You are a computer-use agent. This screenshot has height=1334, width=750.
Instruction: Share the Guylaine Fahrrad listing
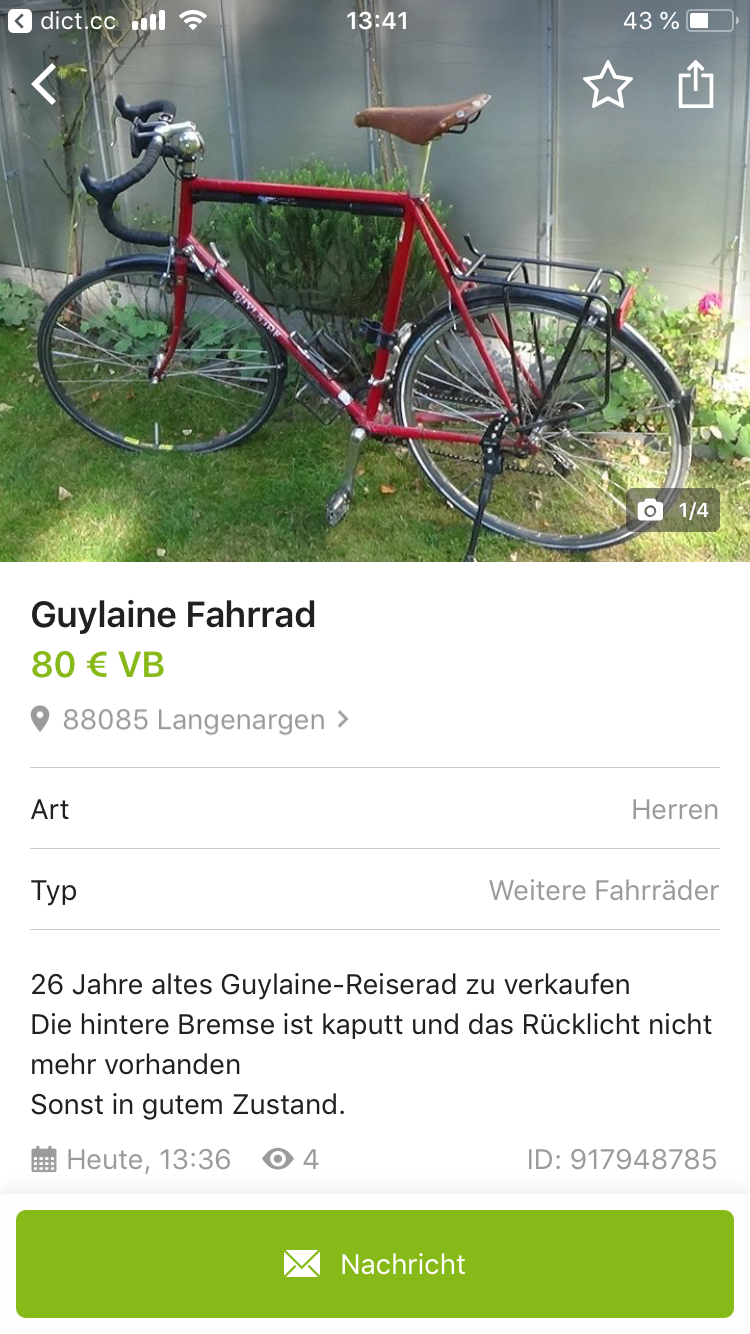click(x=696, y=85)
